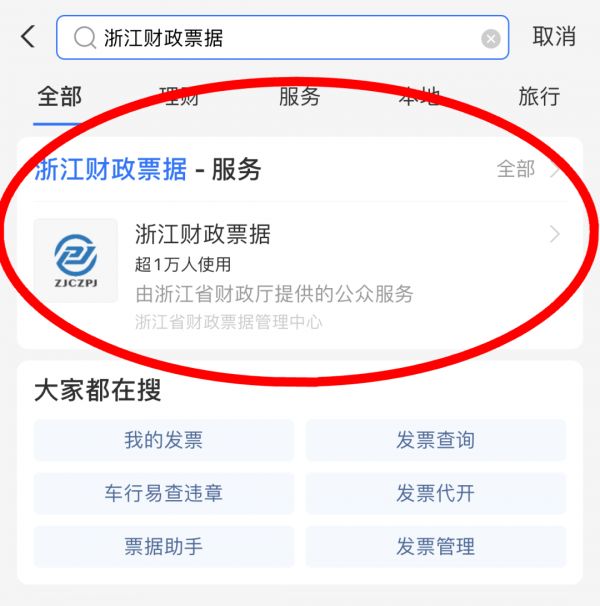View all services via 全部 link
The image size is (600, 606).
click(x=527, y=169)
